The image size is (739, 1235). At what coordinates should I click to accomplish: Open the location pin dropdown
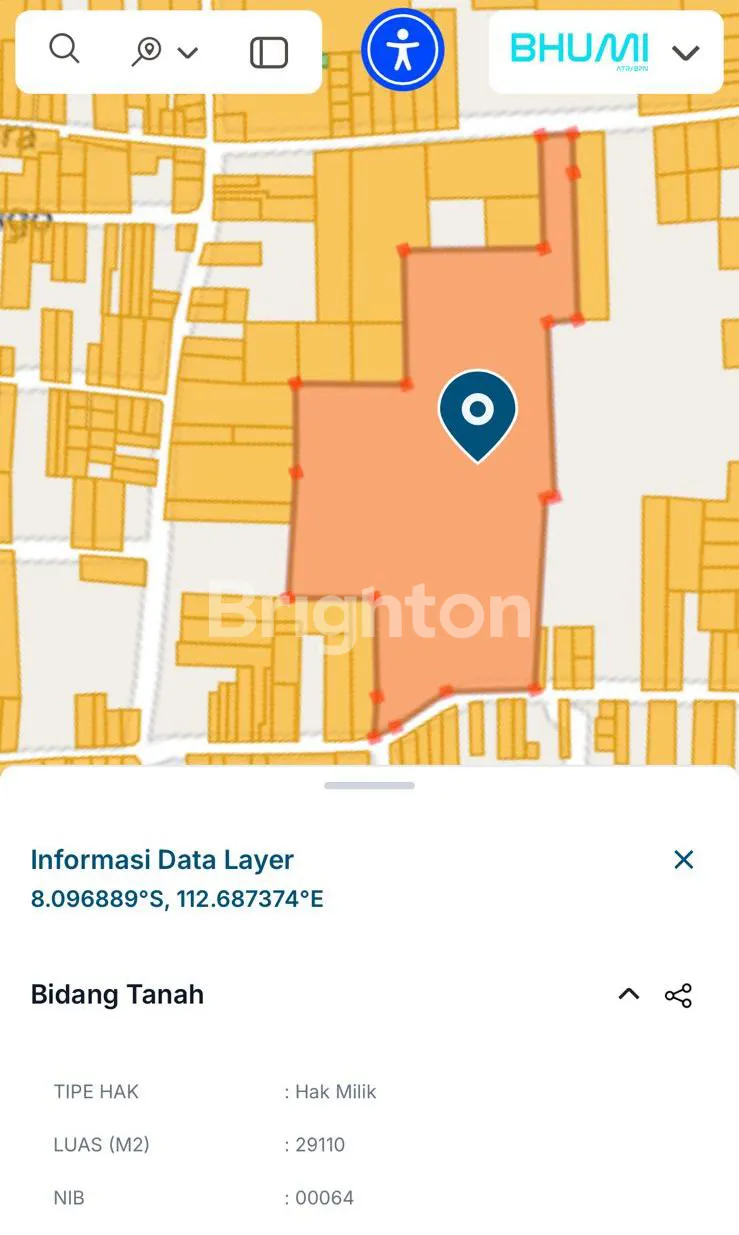pos(165,52)
